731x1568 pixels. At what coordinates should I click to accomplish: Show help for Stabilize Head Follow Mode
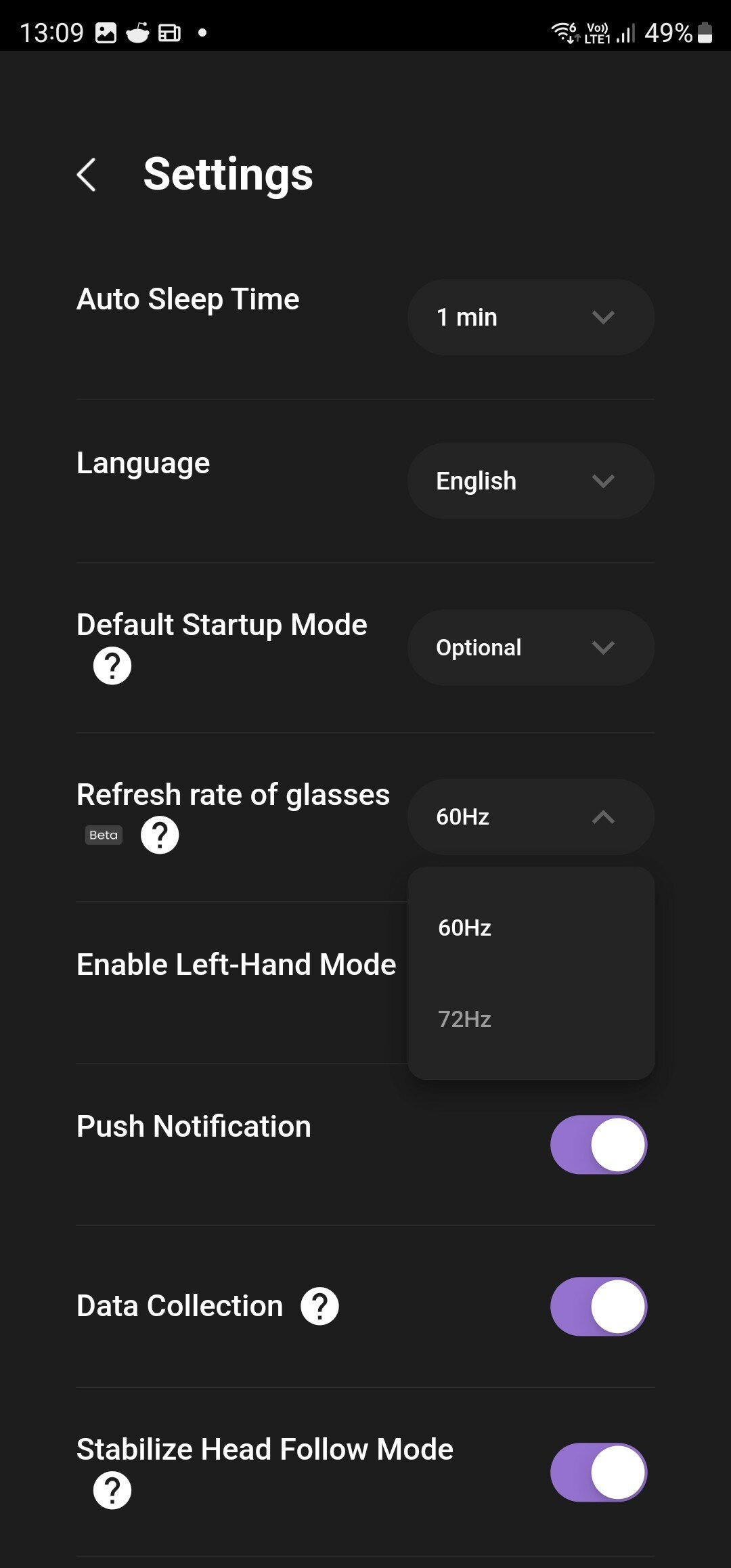click(112, 1491)
